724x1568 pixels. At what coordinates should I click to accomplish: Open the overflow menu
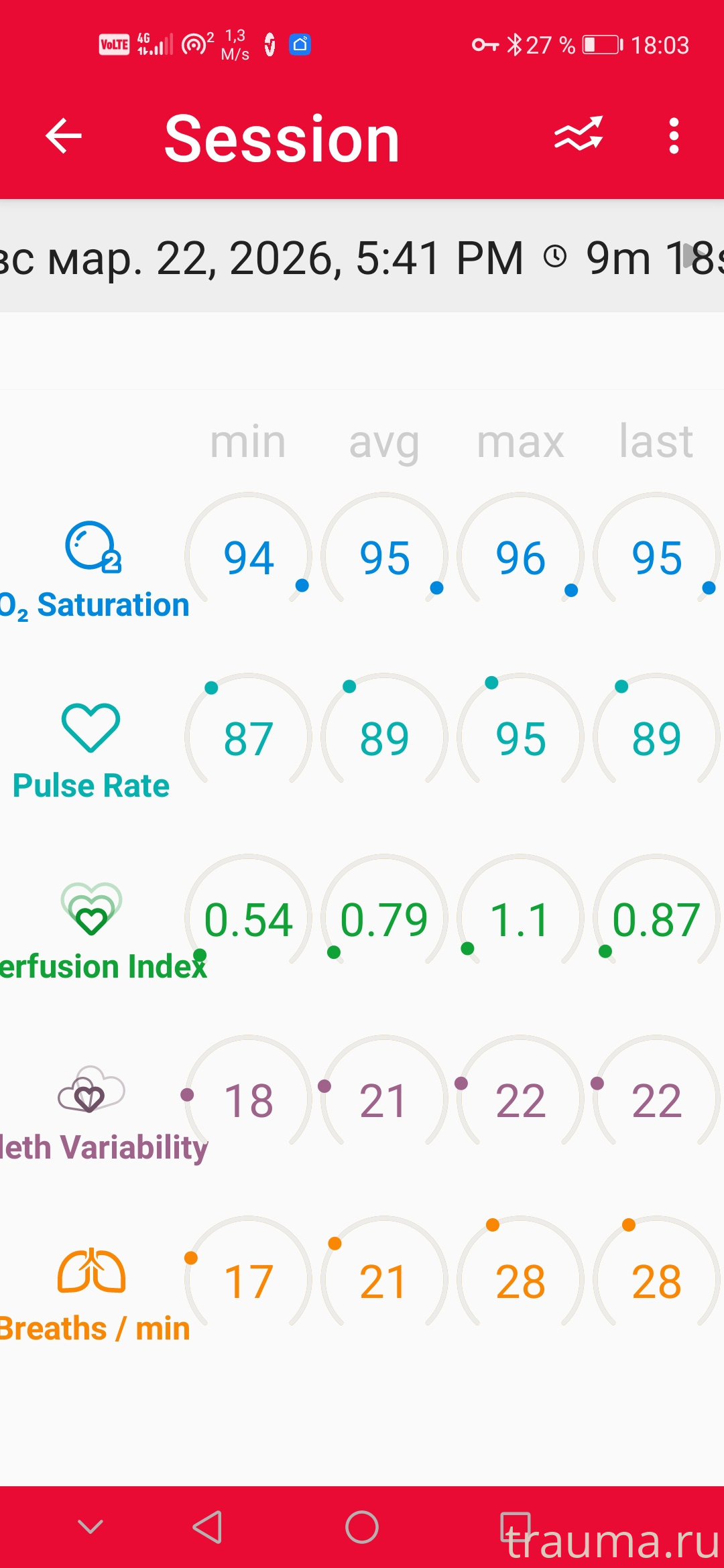click(x=674, y=136)
